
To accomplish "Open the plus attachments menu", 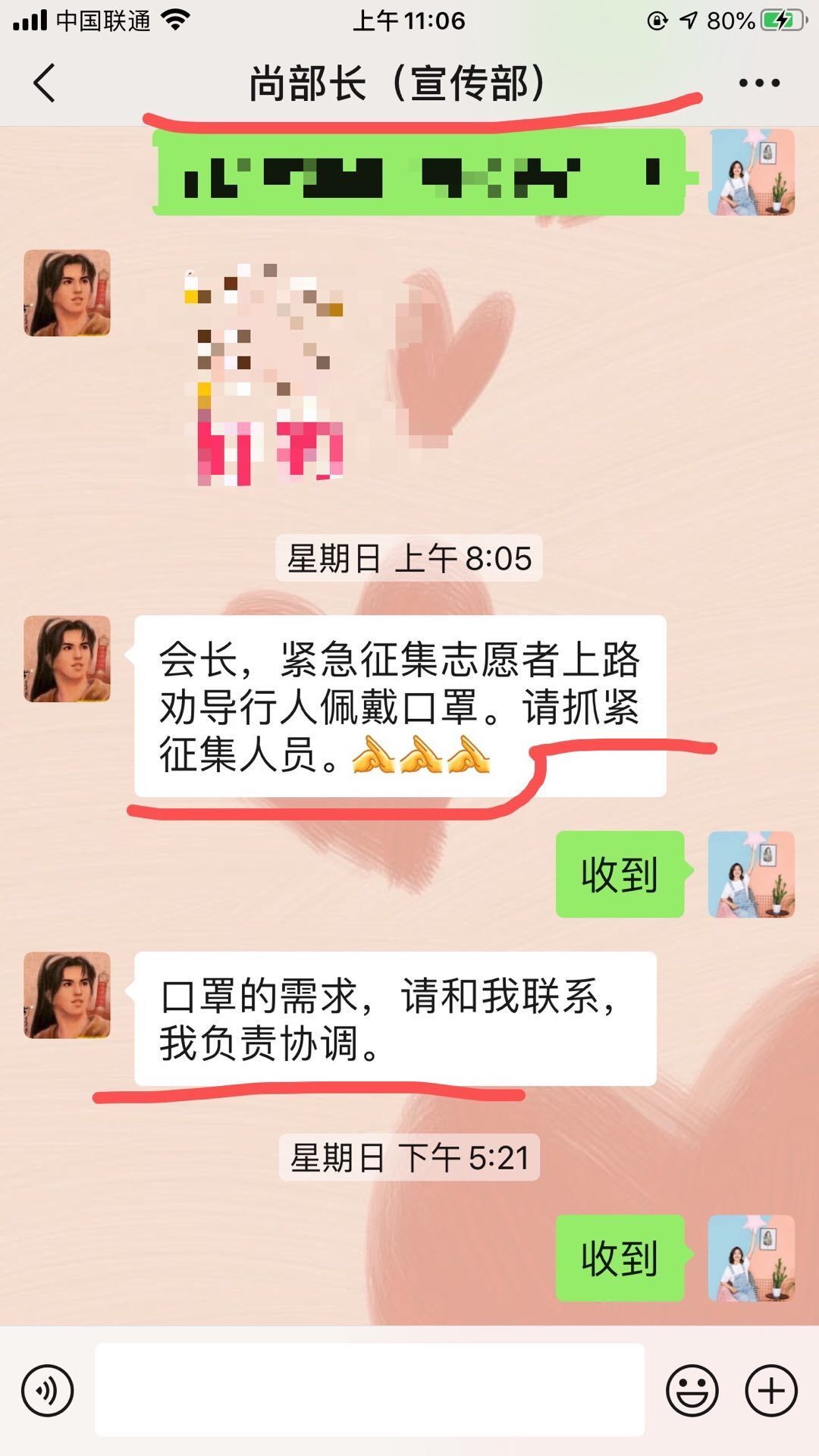I will coord(771,1391).
